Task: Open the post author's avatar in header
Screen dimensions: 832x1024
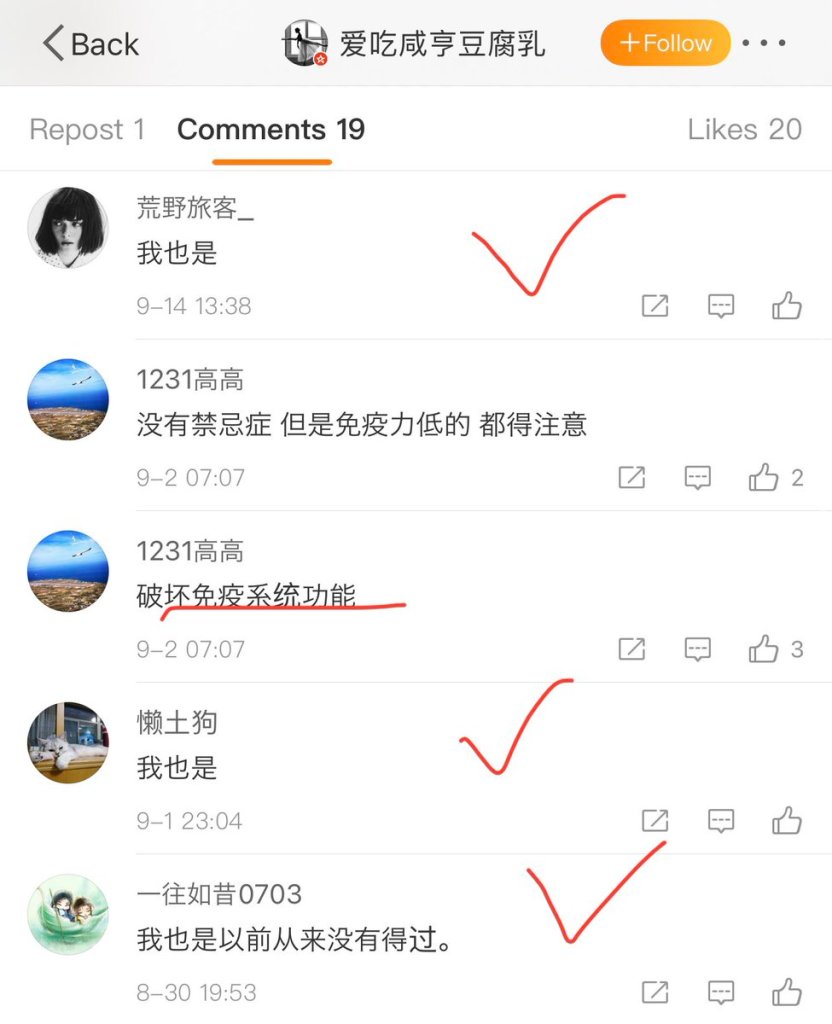Action: pyautogui.click(x=305, y=44)
